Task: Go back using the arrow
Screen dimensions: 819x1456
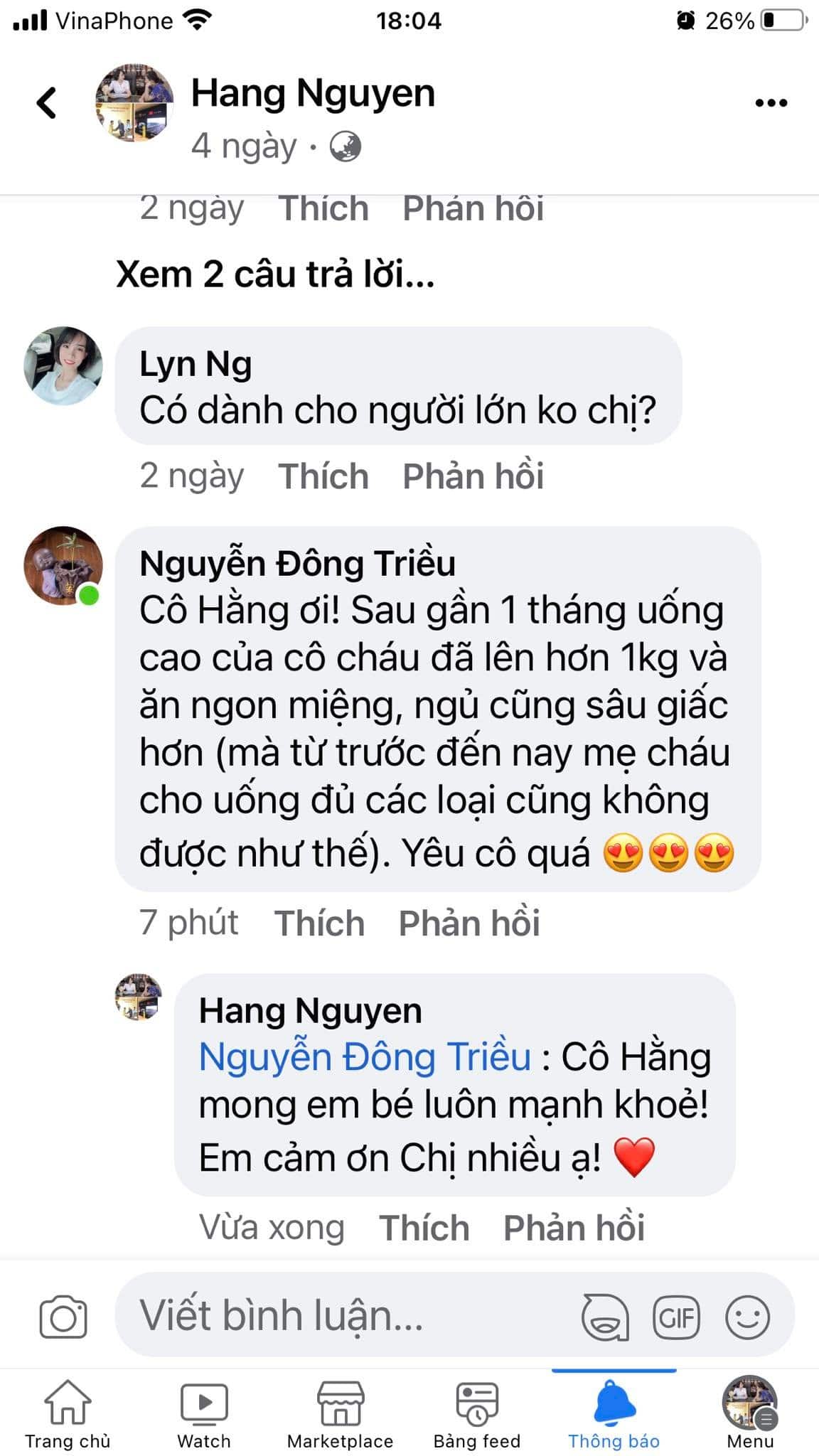Action: point(47,103)
